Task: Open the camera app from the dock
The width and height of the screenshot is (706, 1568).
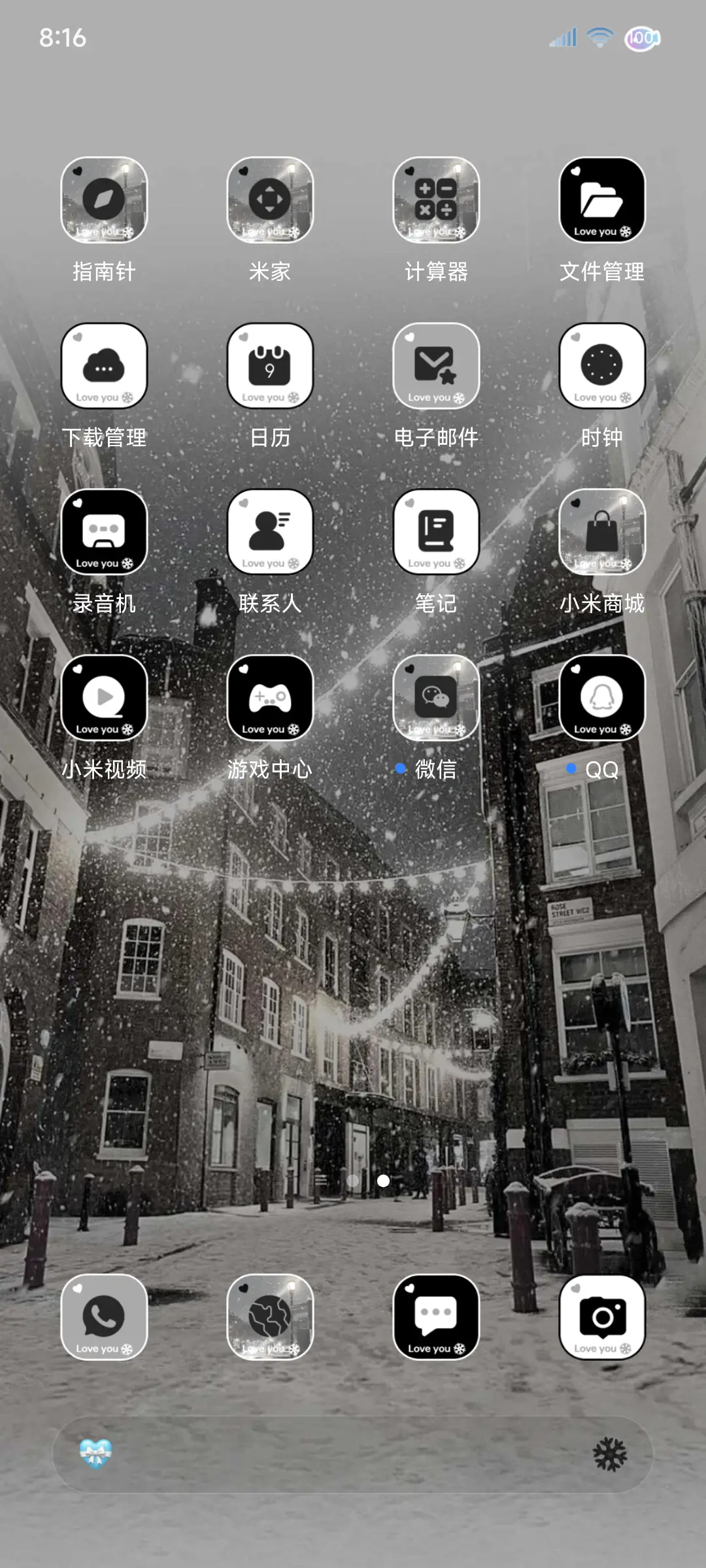Action: click(x=602, y=1317)
